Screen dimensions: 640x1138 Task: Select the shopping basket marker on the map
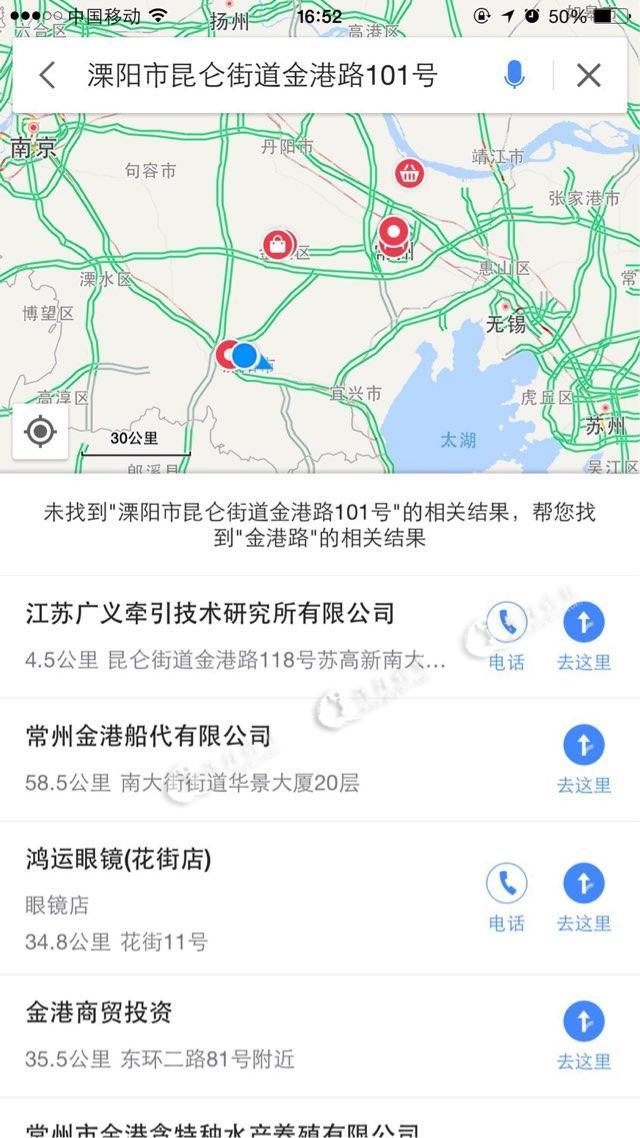coord(409,174)
